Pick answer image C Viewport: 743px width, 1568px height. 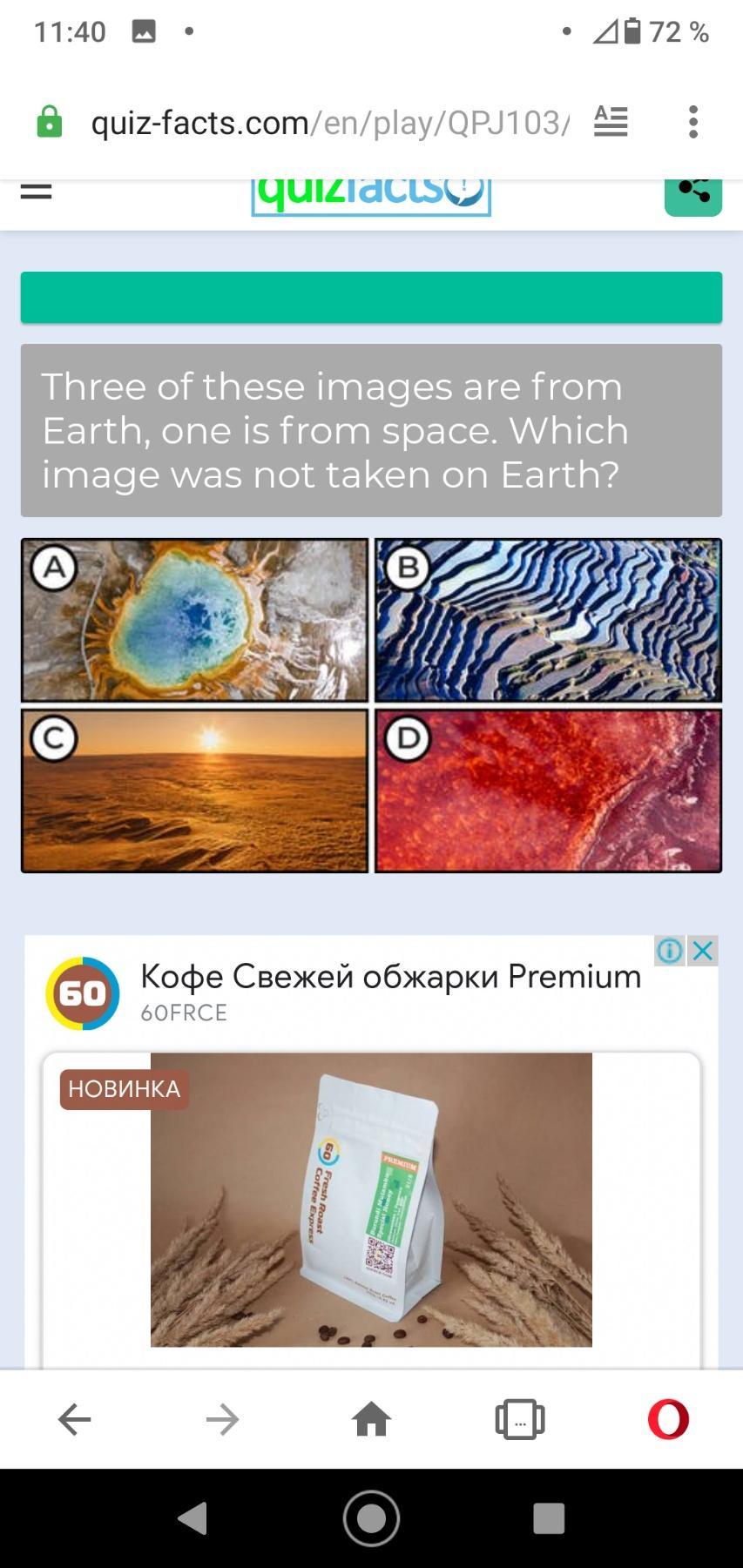195,791
